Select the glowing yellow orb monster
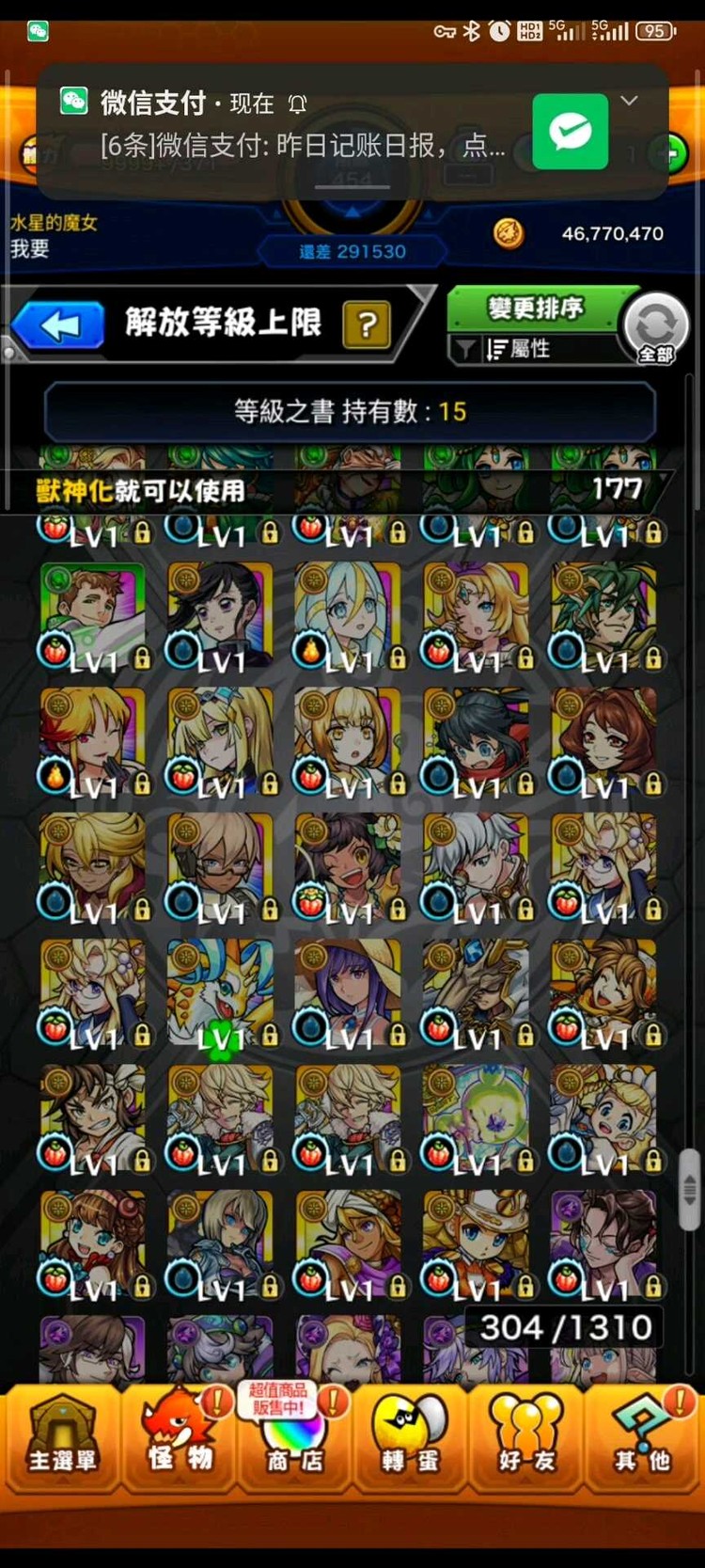The image size is (705, 1568). coord(477,1117)
